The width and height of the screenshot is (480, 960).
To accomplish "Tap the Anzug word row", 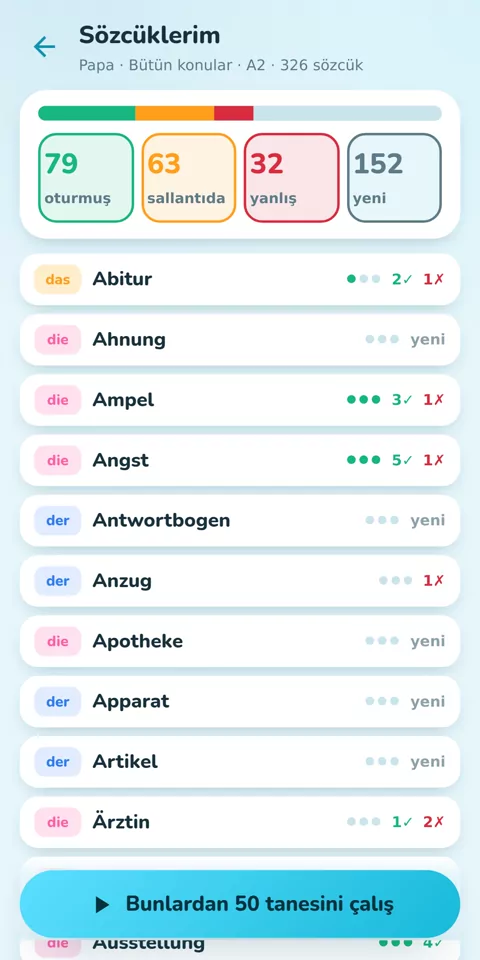I will point(240,581).
